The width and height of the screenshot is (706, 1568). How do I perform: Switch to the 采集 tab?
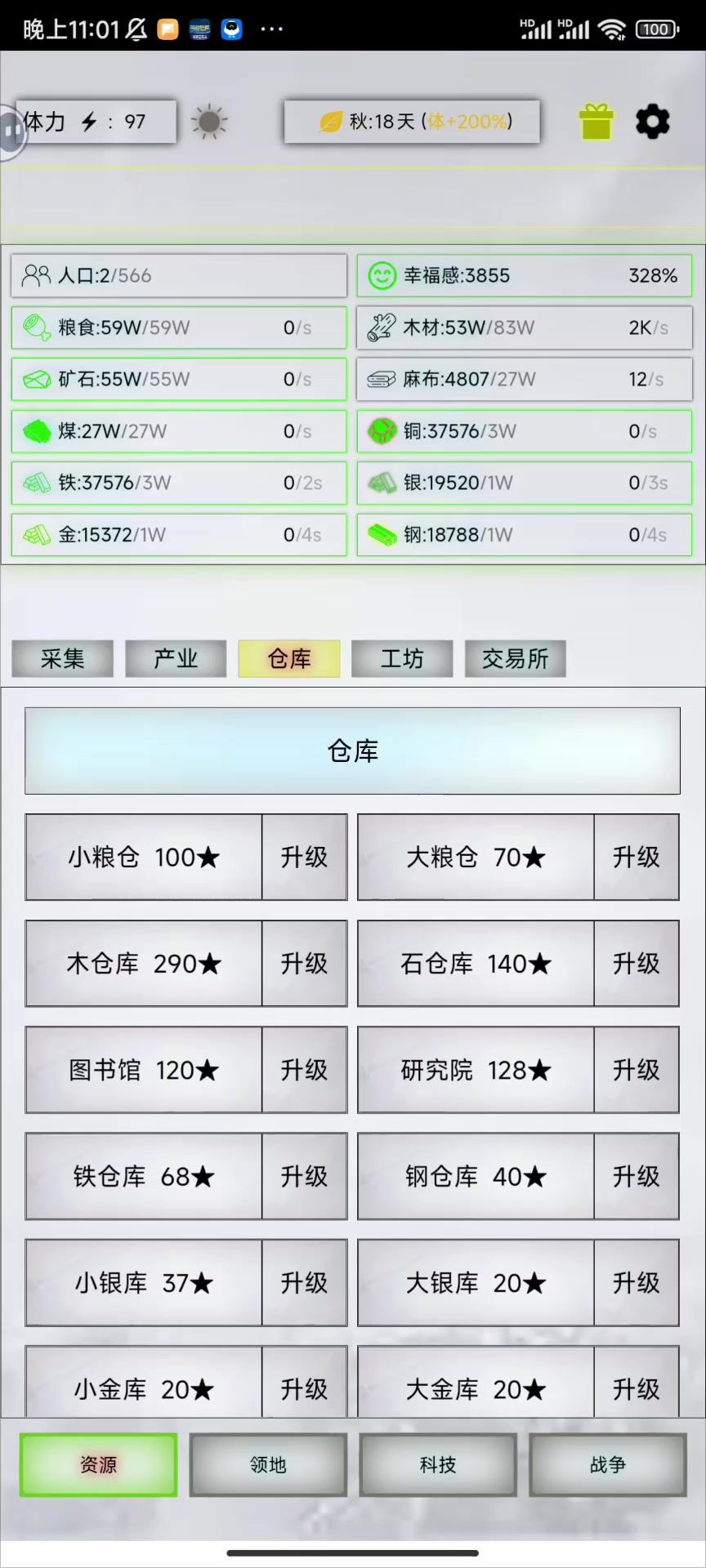(x=63, y=659)
